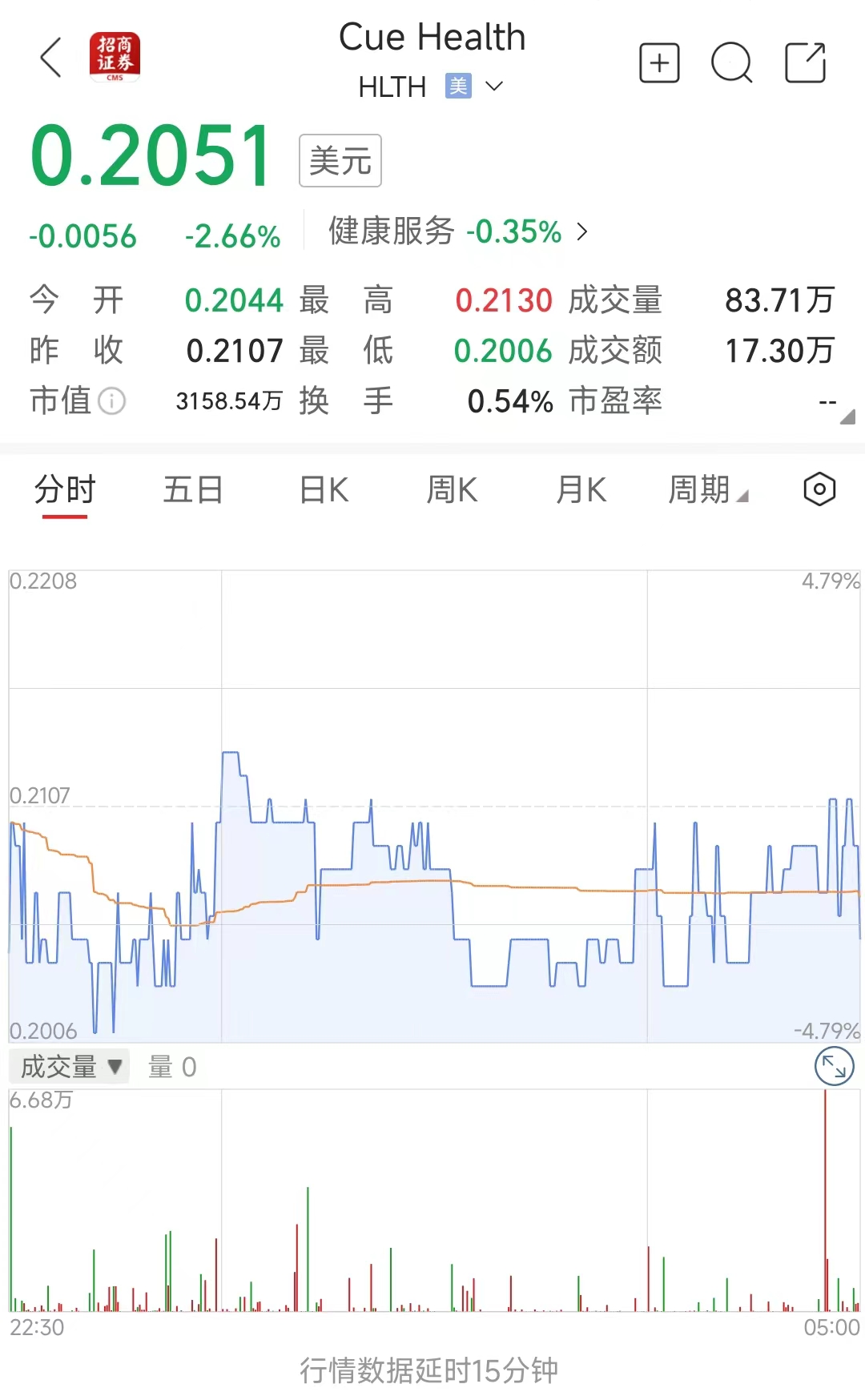Open the 周期 period dropdown
The image size is (865, 1400).
point(708,490)
